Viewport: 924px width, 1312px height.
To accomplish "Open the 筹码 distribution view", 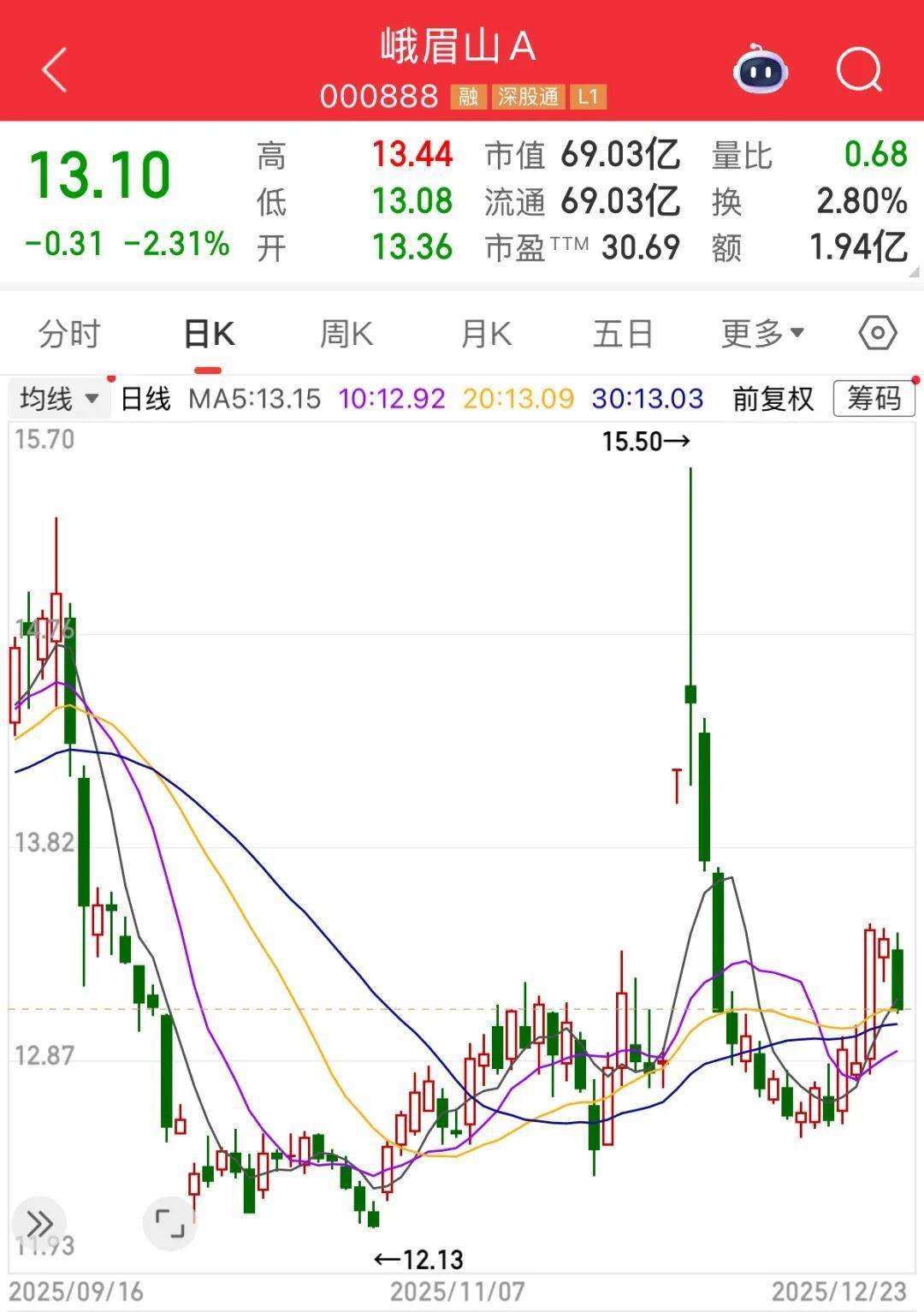I will [x=874, y=399].
